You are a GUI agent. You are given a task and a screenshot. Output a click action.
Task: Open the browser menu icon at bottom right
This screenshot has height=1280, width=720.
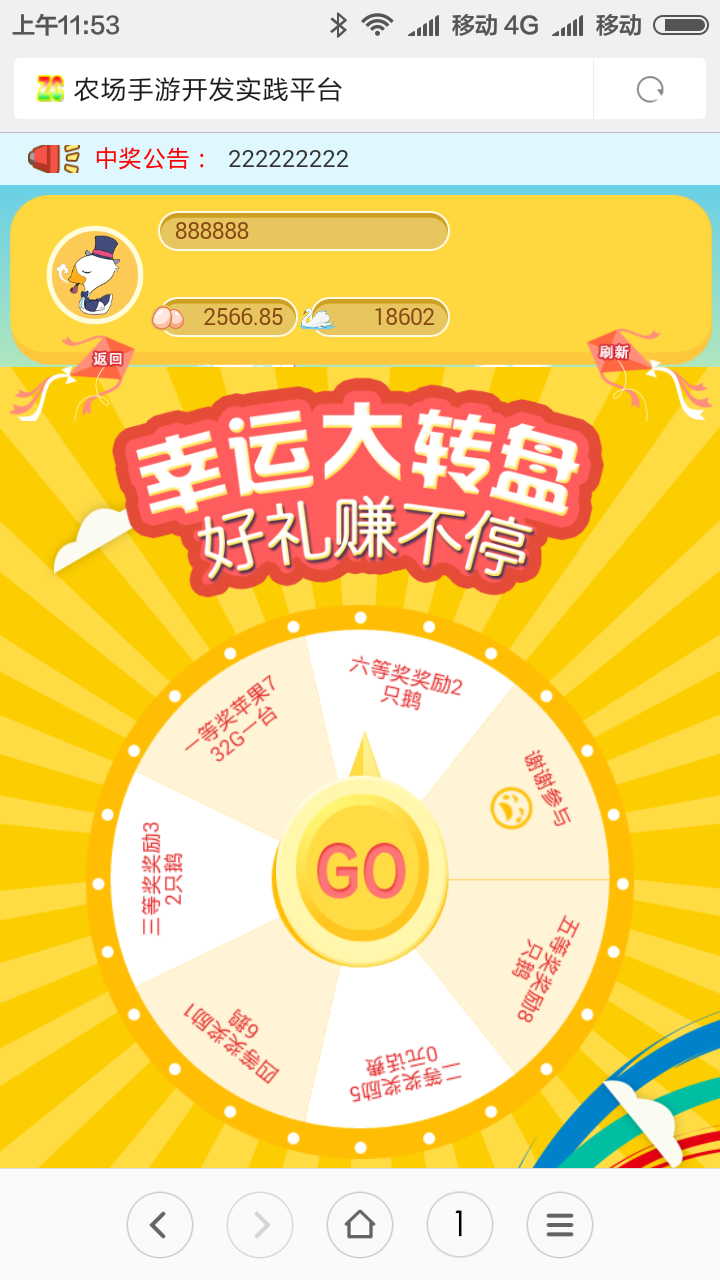click(560, 1224)
